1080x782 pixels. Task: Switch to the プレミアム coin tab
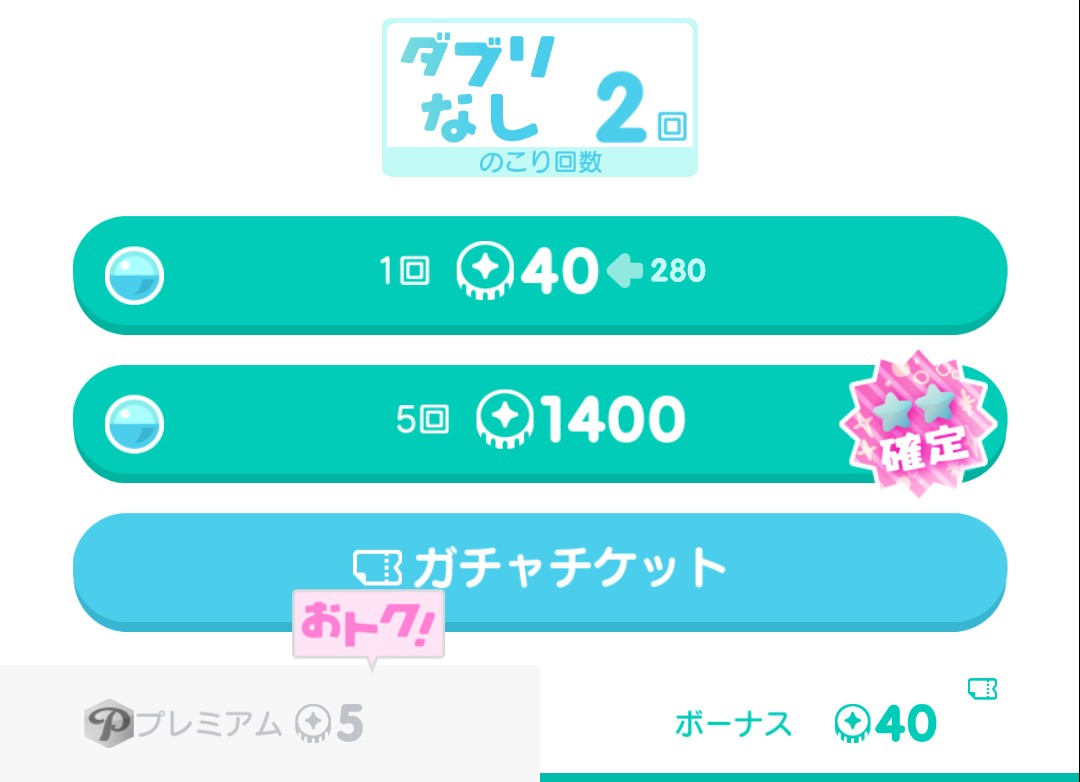269,723
